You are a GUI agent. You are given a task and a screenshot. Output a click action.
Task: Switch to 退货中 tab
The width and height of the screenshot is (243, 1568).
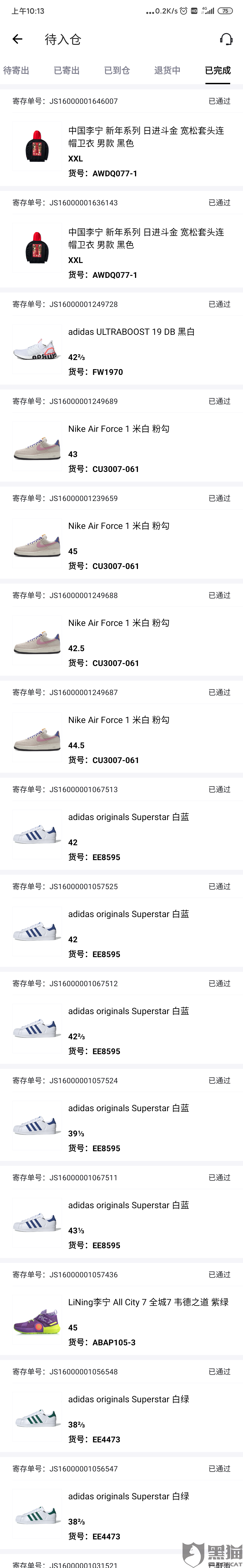coord(167,71)
